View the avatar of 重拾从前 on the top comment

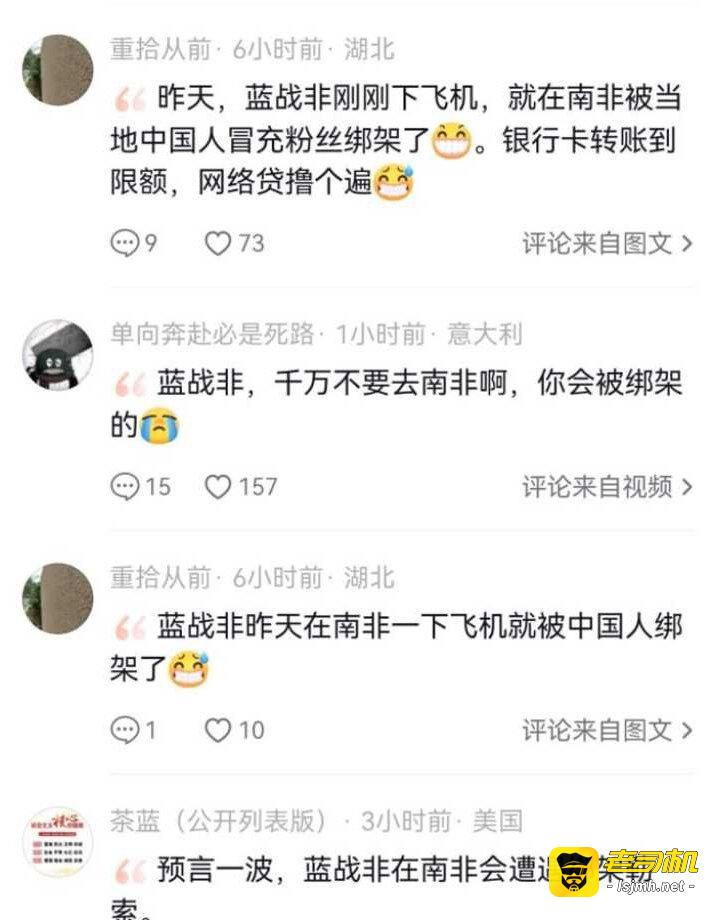58,70
